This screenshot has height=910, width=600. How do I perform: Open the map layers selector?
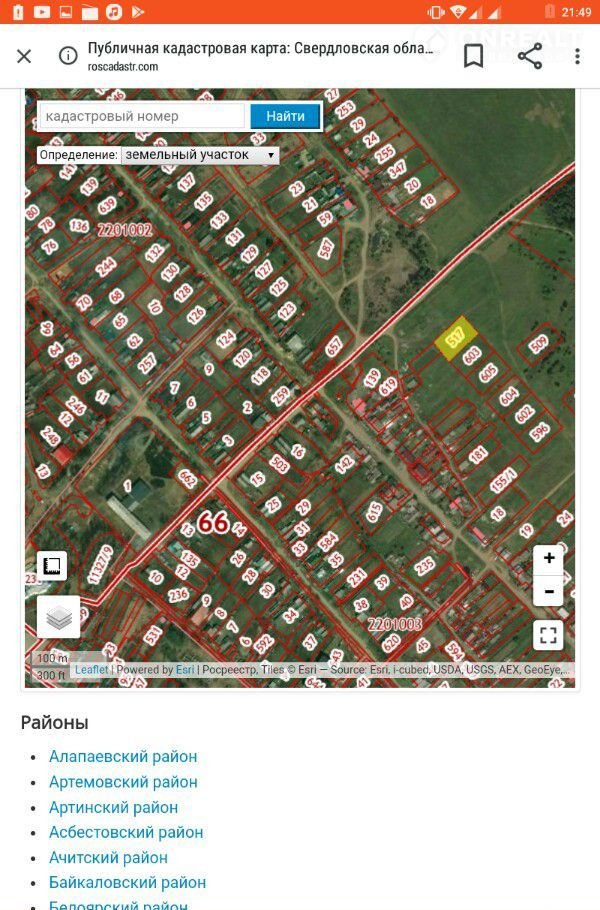coord(59,617)
